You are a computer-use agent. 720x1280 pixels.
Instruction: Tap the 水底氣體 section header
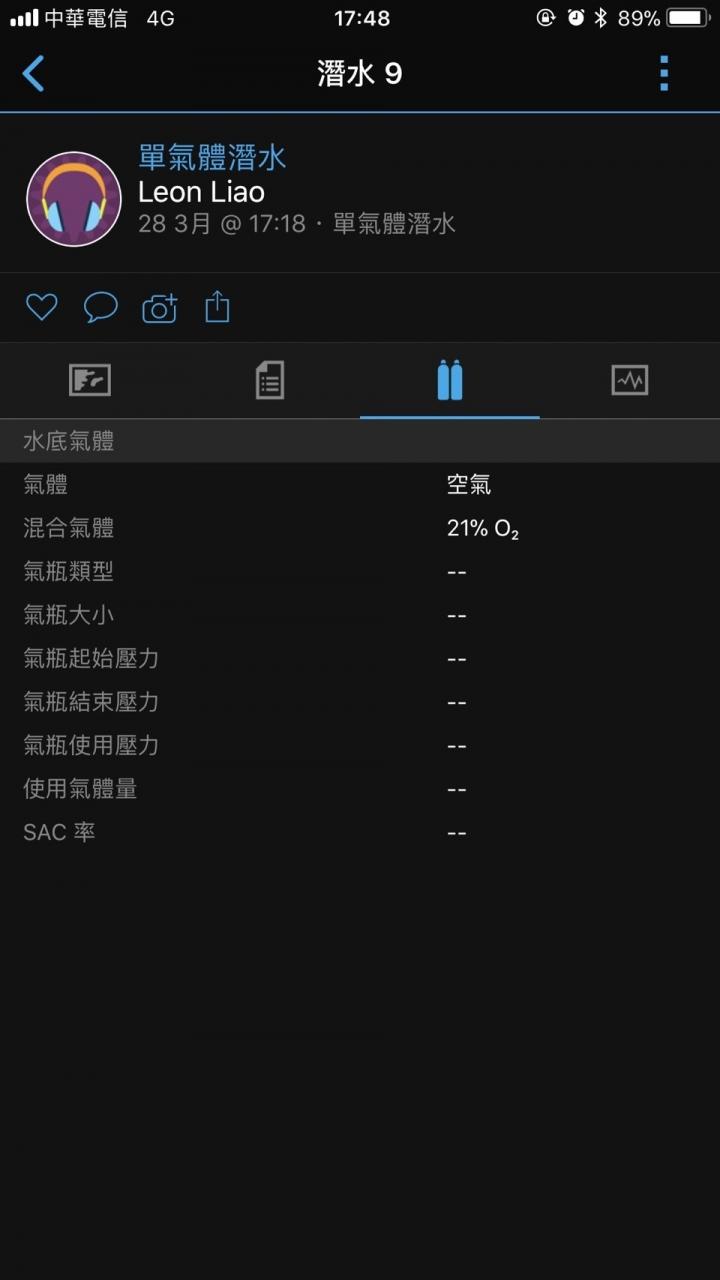coord(360,440)
